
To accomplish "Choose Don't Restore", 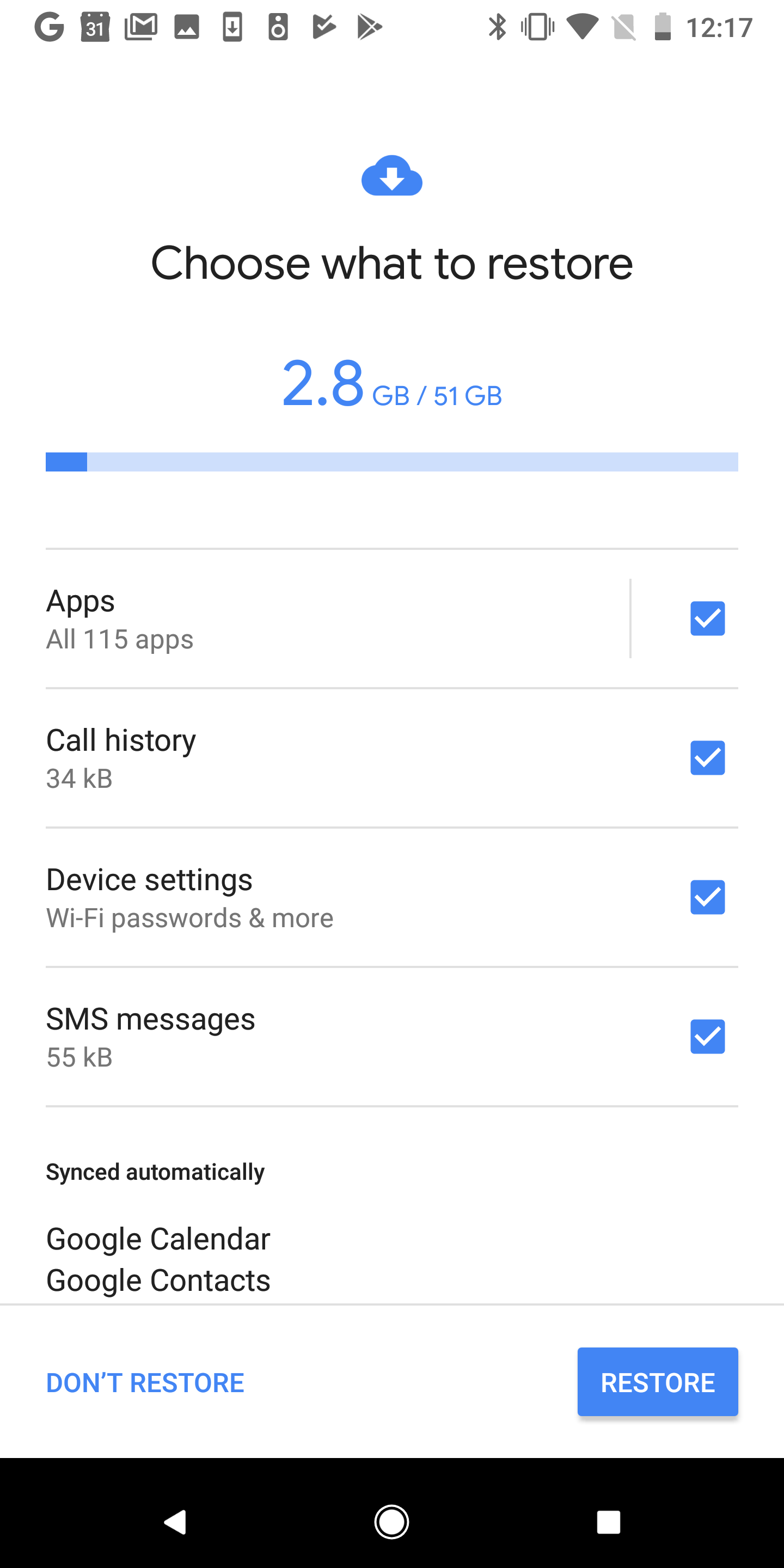I will pyautogui.click(x=145, y=1383).
